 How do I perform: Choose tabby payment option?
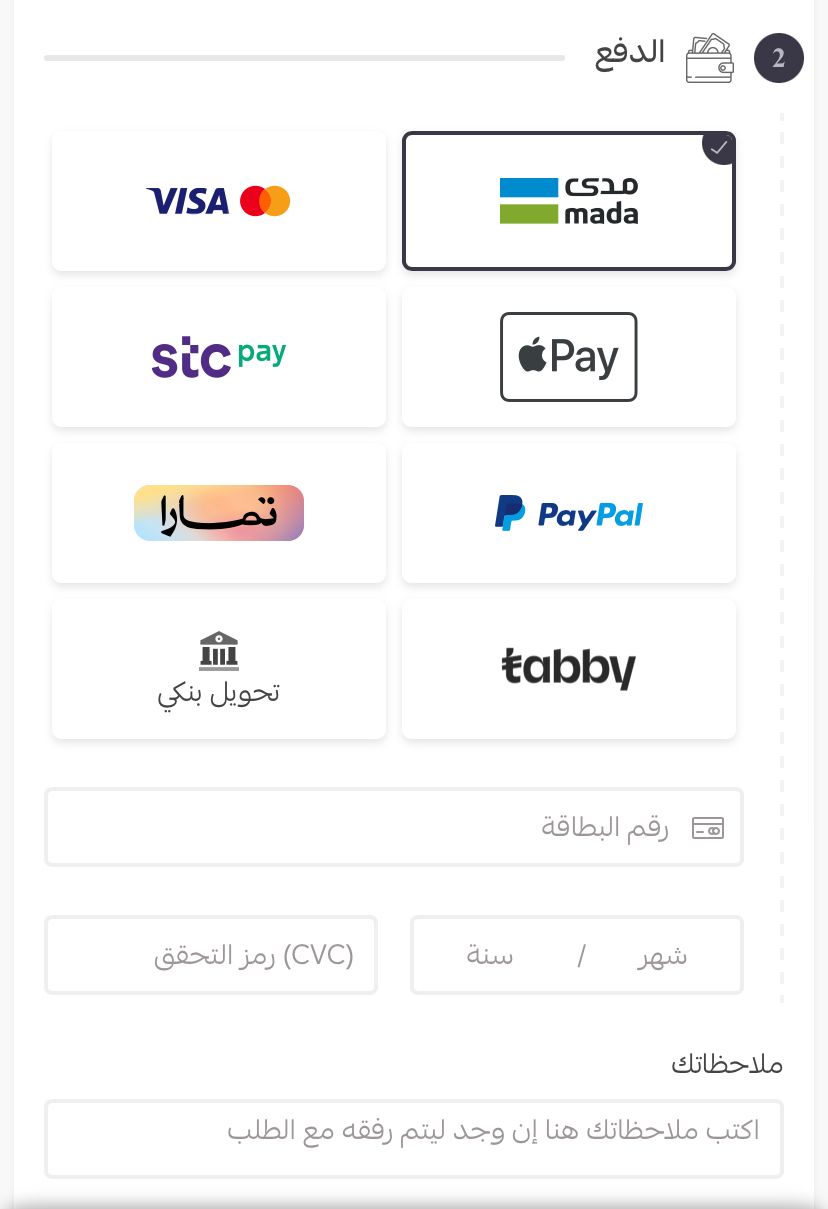point(568,669)
